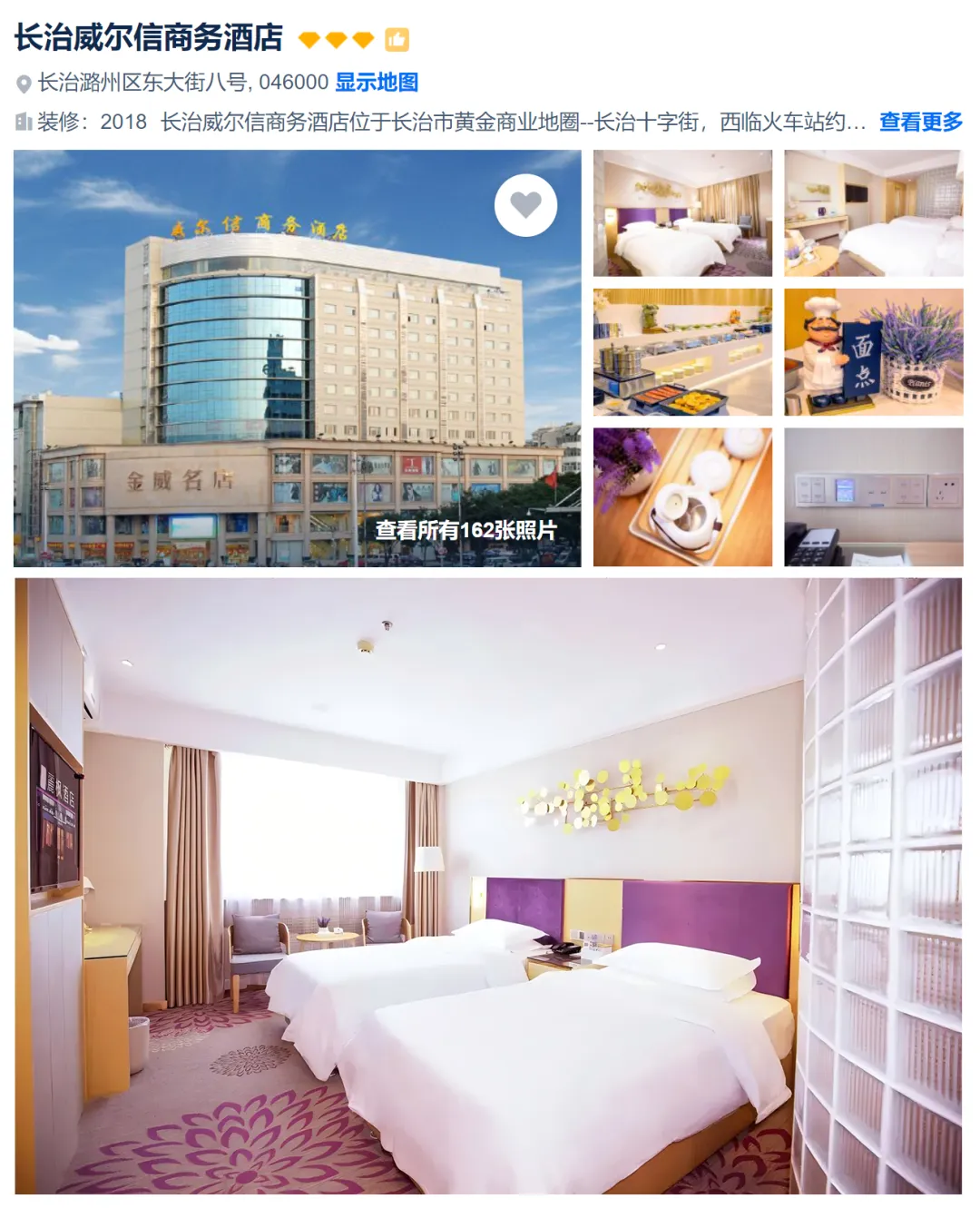
Task: Open the twin room with curtains thumbnail
Action: (x=682, y=213)
